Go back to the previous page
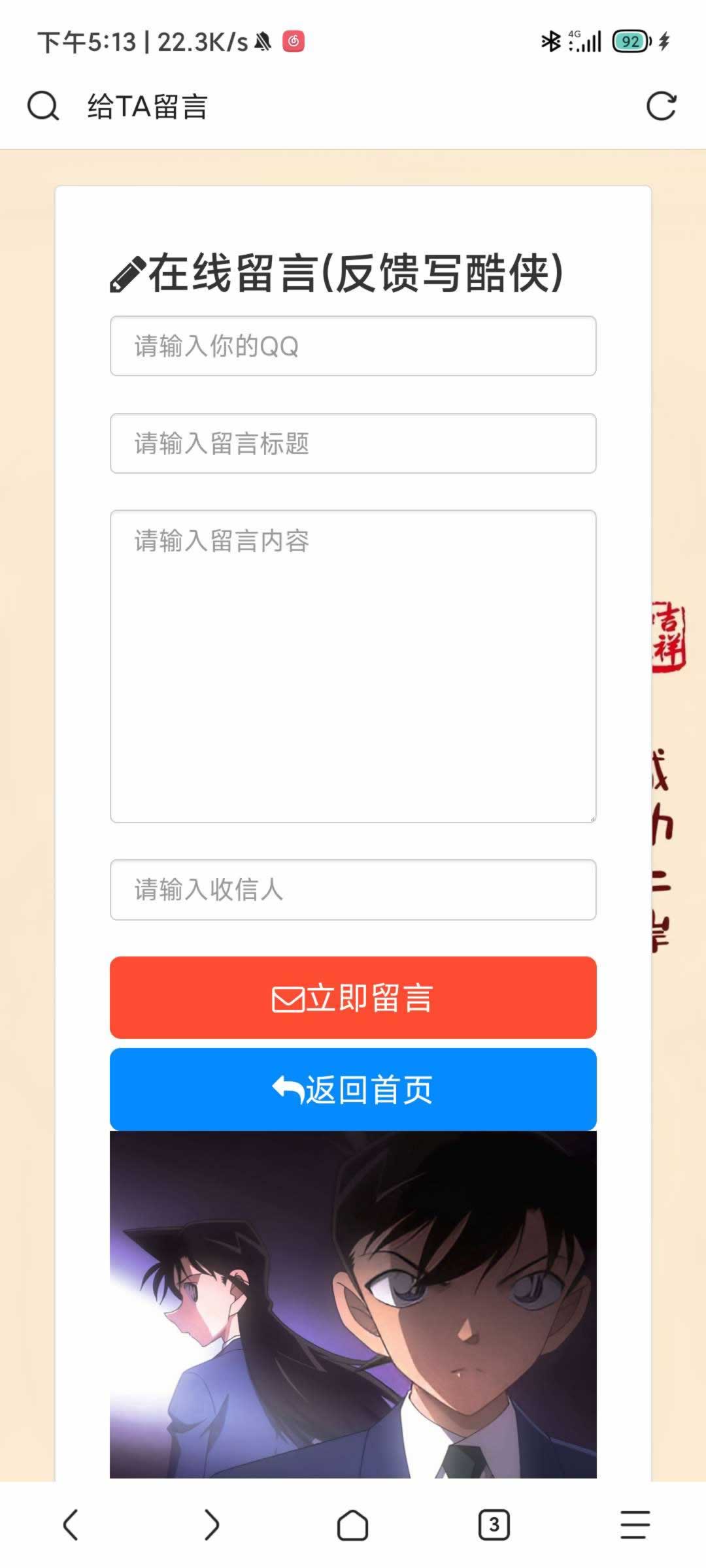Image resolution: width=706 pixels, height=1568 pixels. 71,1524
